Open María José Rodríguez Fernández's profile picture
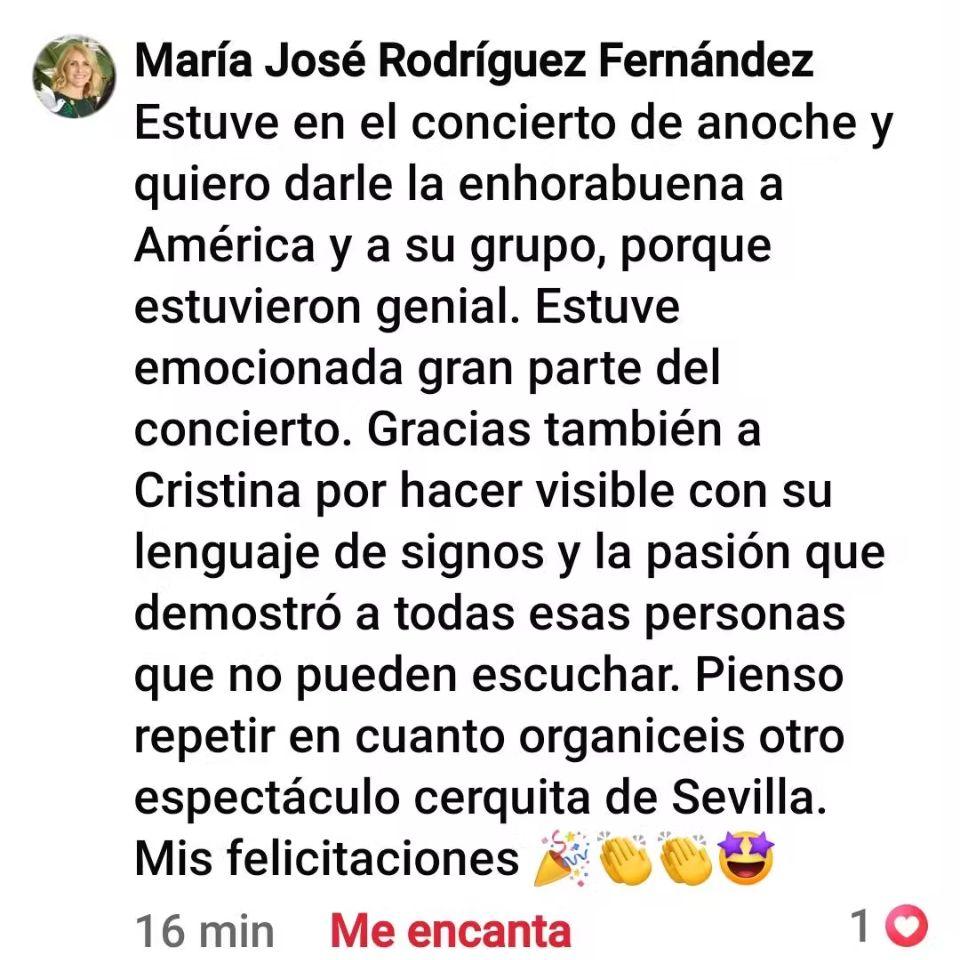960x960 pixels. 74,77
